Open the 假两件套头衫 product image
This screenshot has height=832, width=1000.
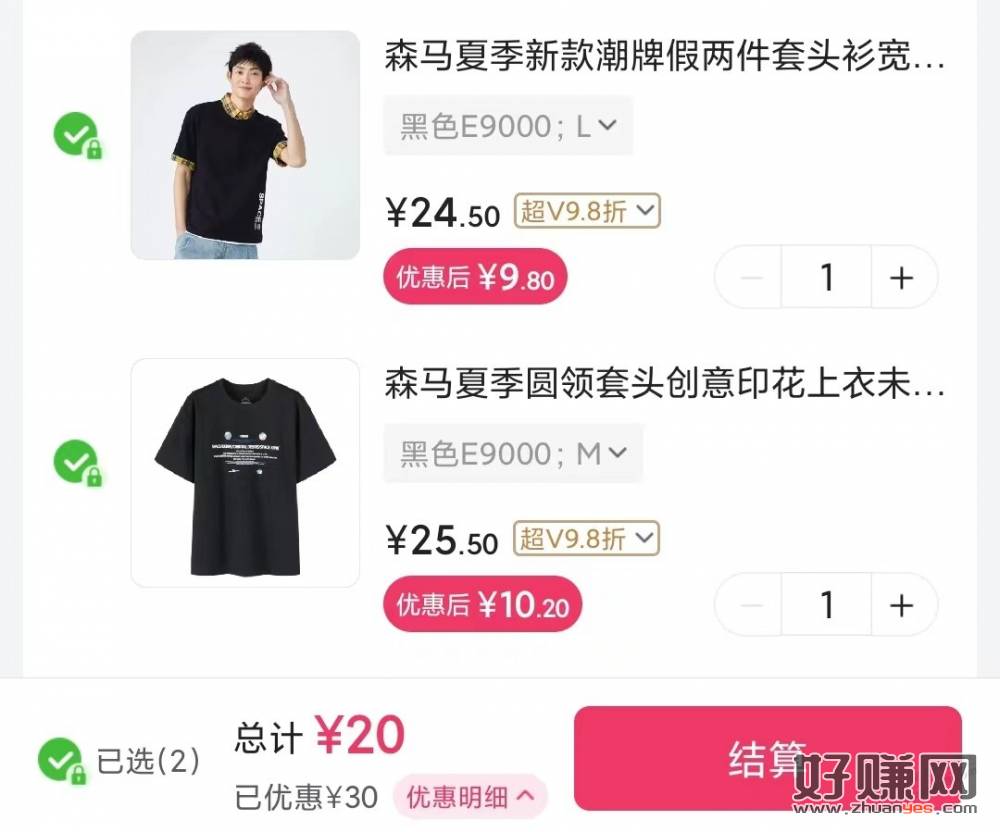tap(245, 145)
